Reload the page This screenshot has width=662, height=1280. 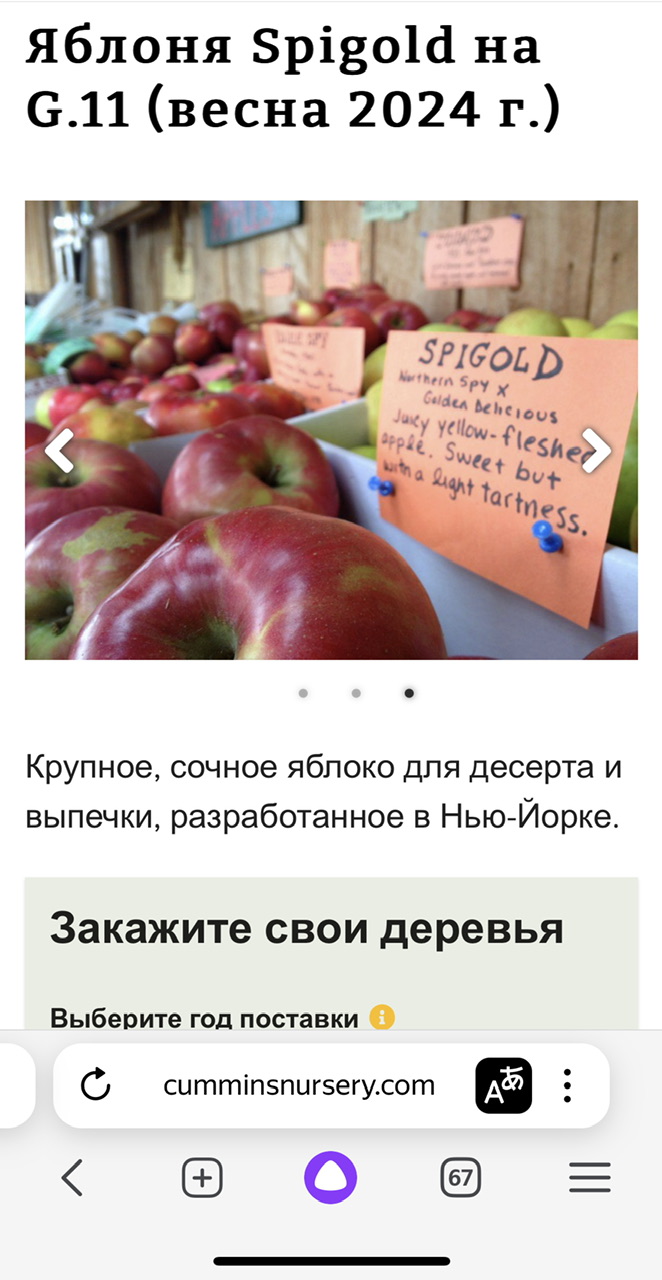pyautogui.click(x=95, y=1085)
